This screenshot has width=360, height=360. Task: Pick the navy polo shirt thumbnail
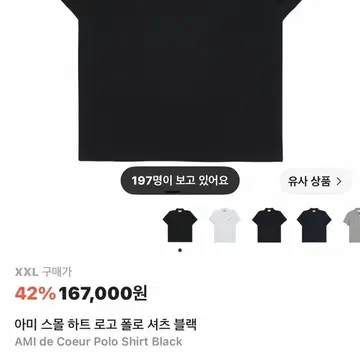314,225
